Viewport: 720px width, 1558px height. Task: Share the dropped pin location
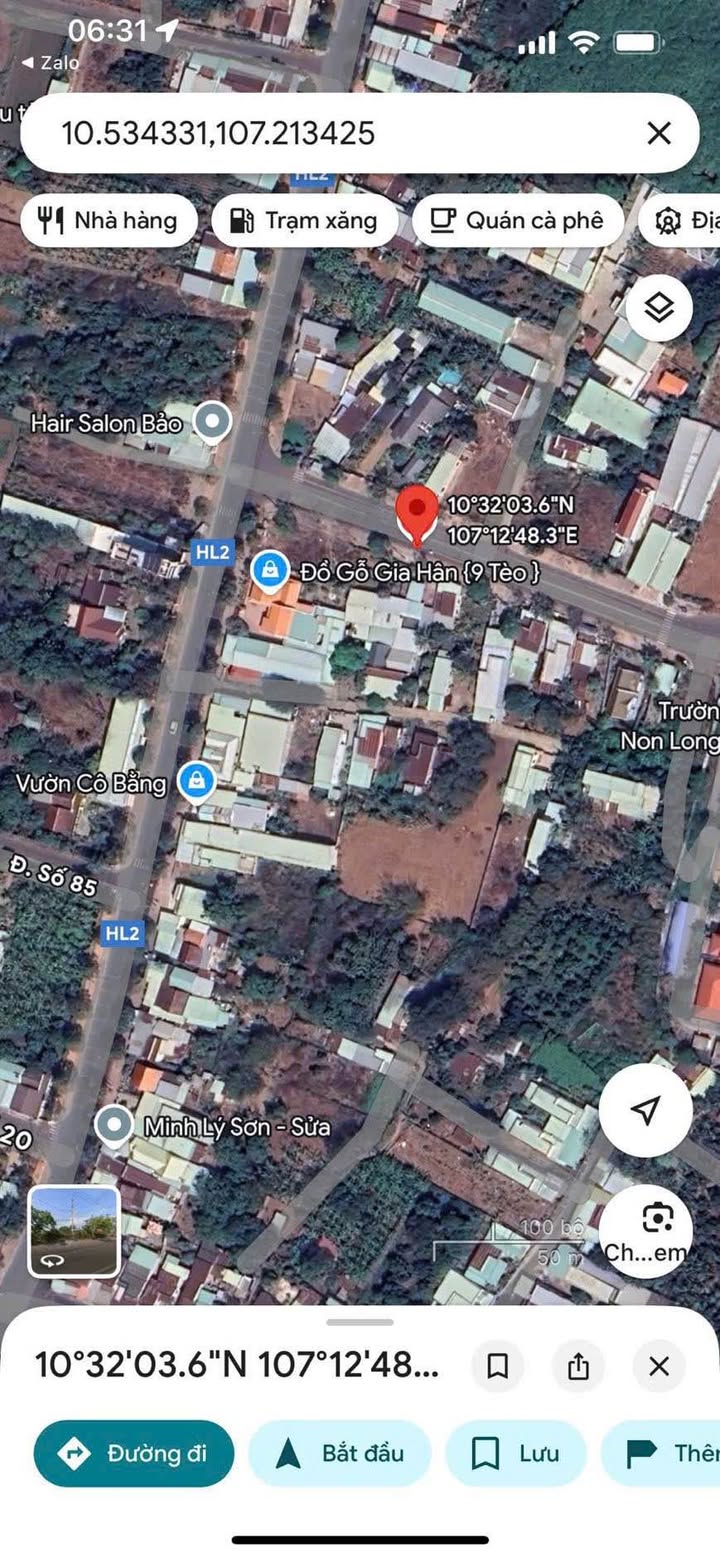(578, 1366)
